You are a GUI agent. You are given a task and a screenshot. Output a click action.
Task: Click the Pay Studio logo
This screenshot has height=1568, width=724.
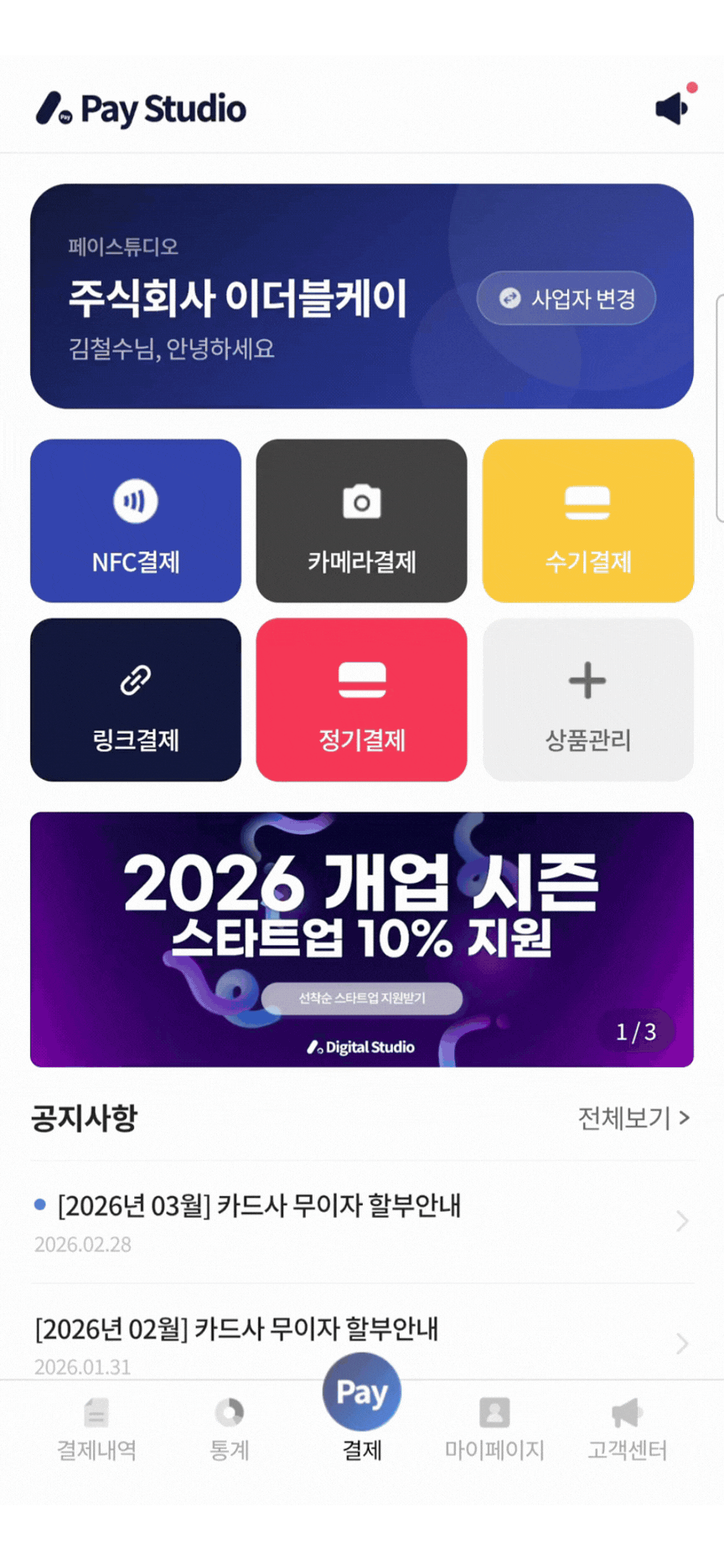pos(138,107)
